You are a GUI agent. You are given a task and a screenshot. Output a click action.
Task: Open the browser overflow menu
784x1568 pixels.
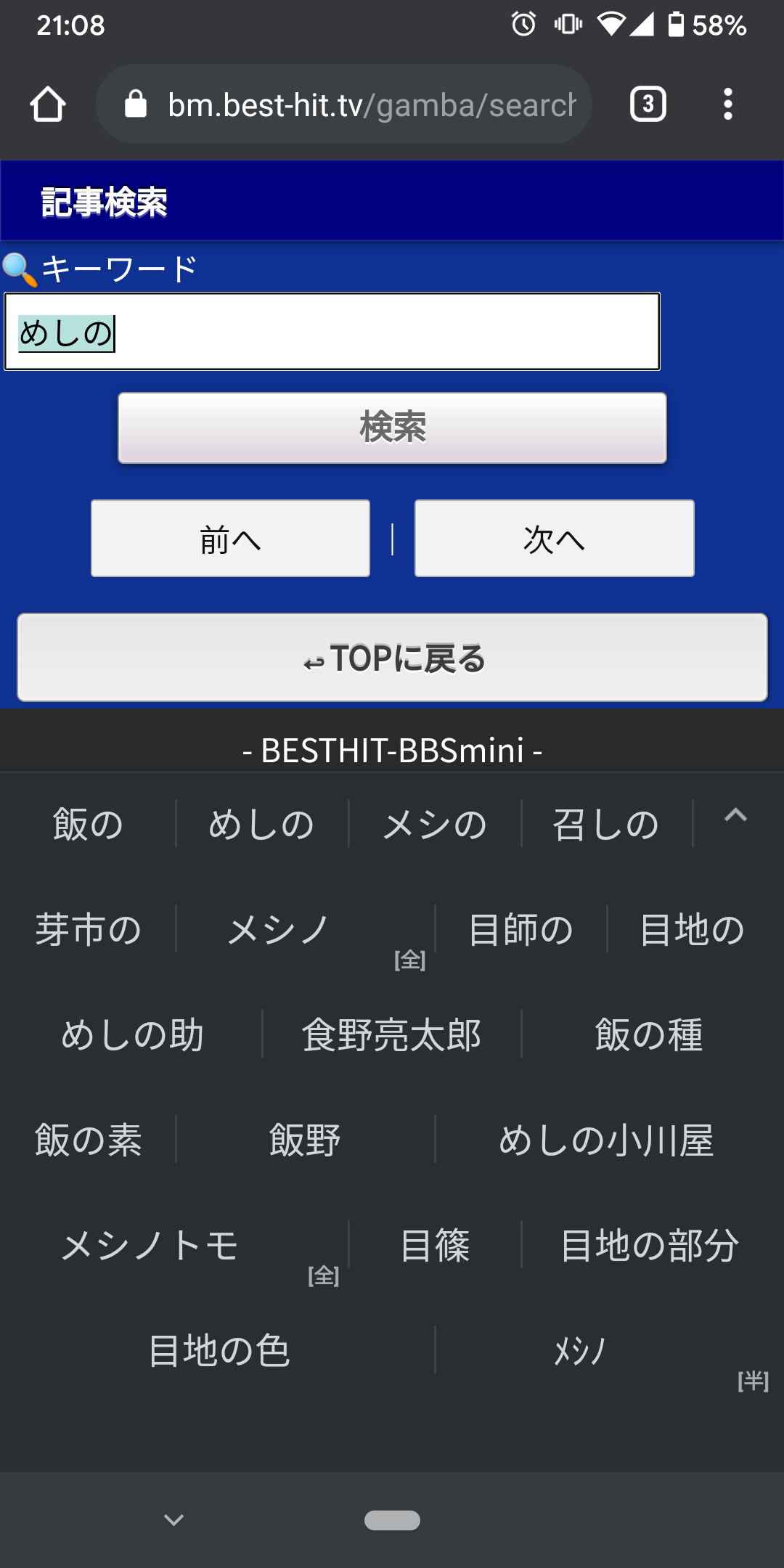pyautogui.click(x=727, y=105)
